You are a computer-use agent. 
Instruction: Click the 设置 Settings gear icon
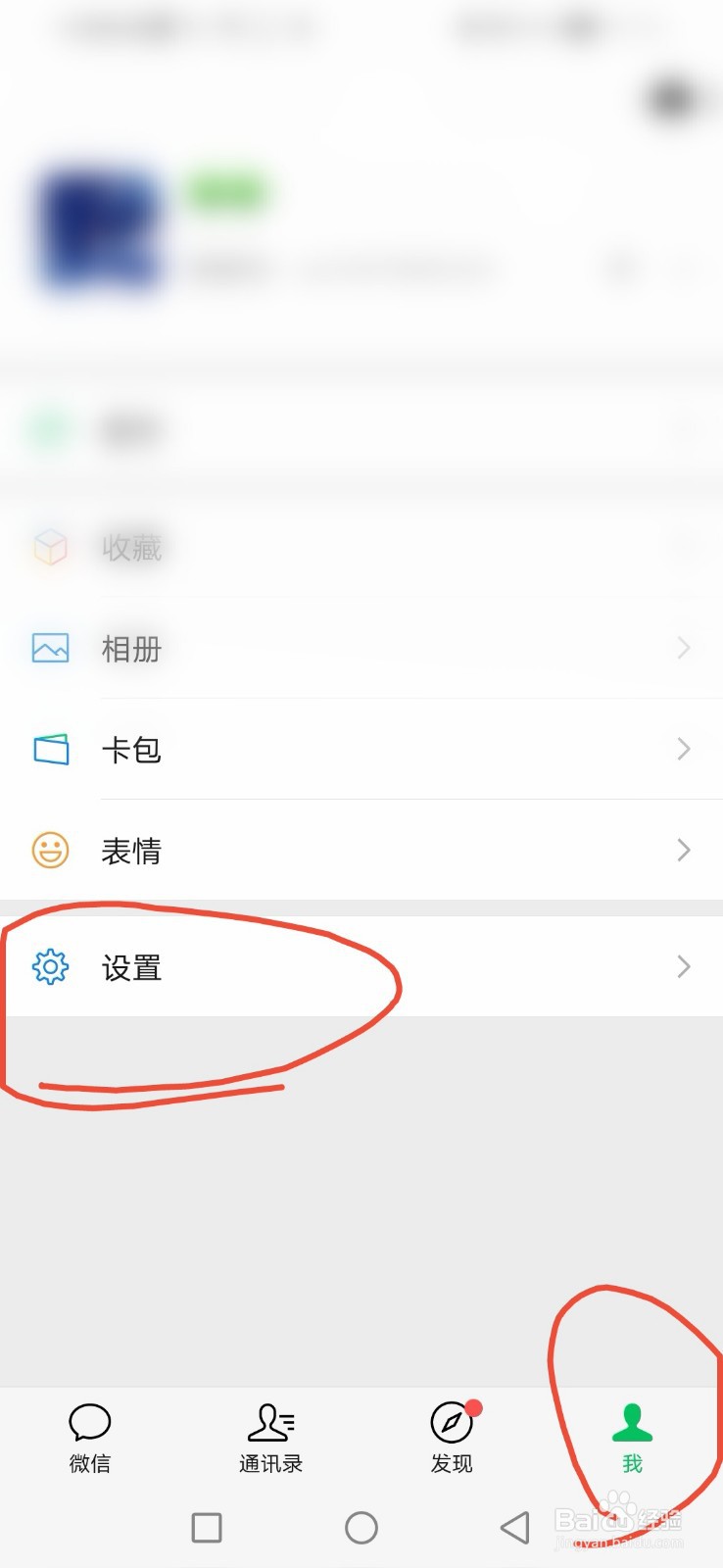[x=49, y=967]
